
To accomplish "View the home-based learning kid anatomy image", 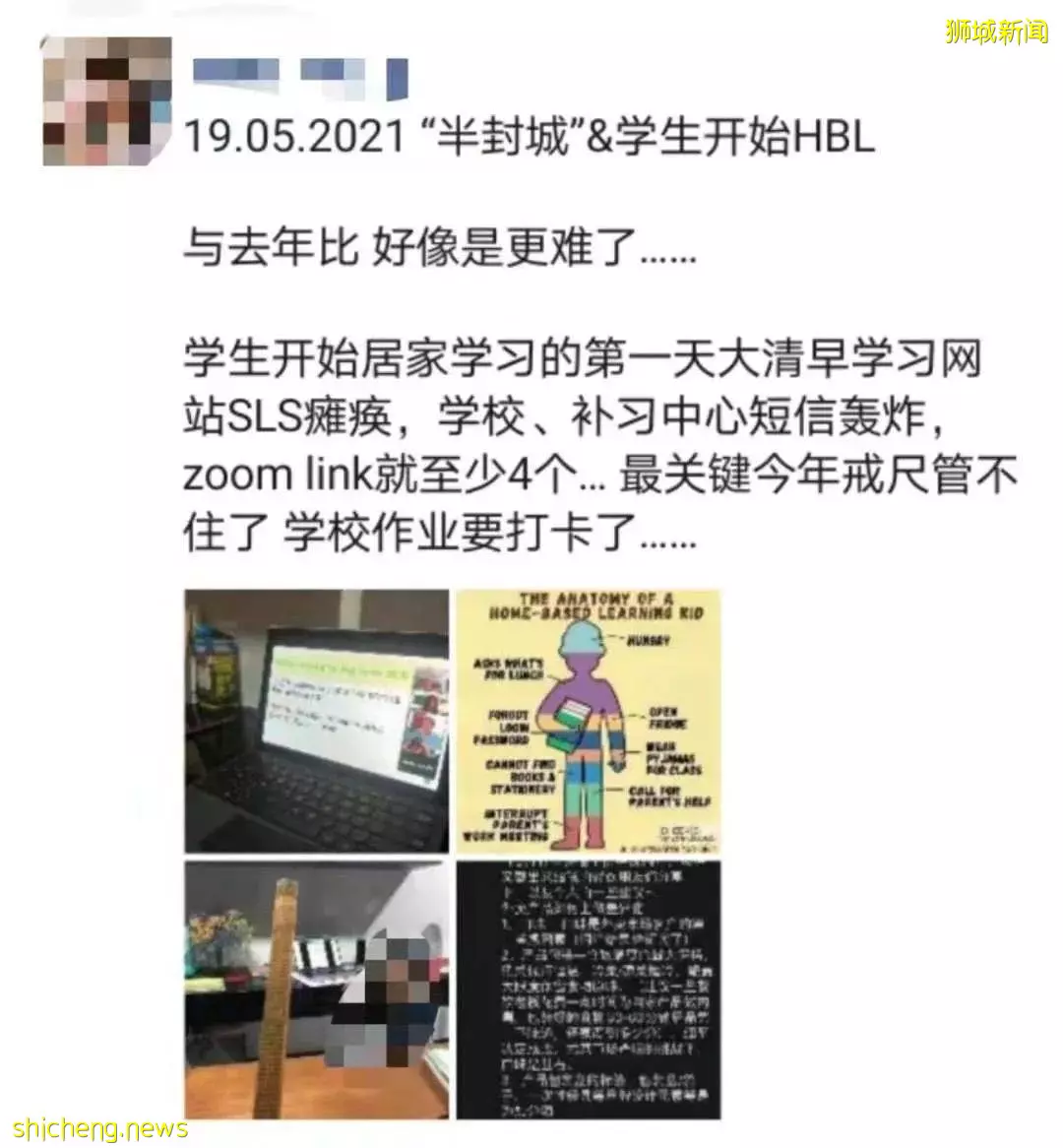I will pos(589,721).
